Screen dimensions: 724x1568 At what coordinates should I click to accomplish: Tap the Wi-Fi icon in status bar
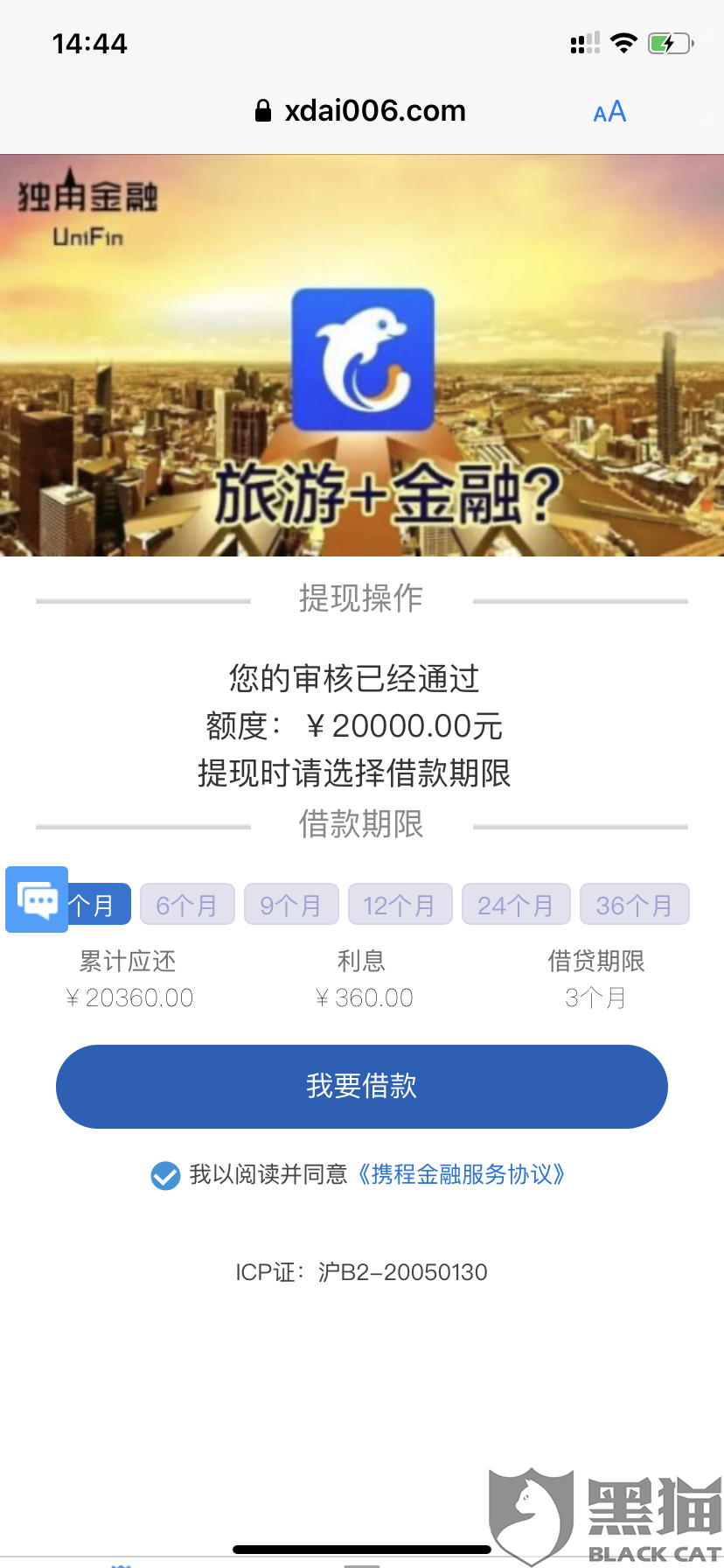tap(623, 42)
